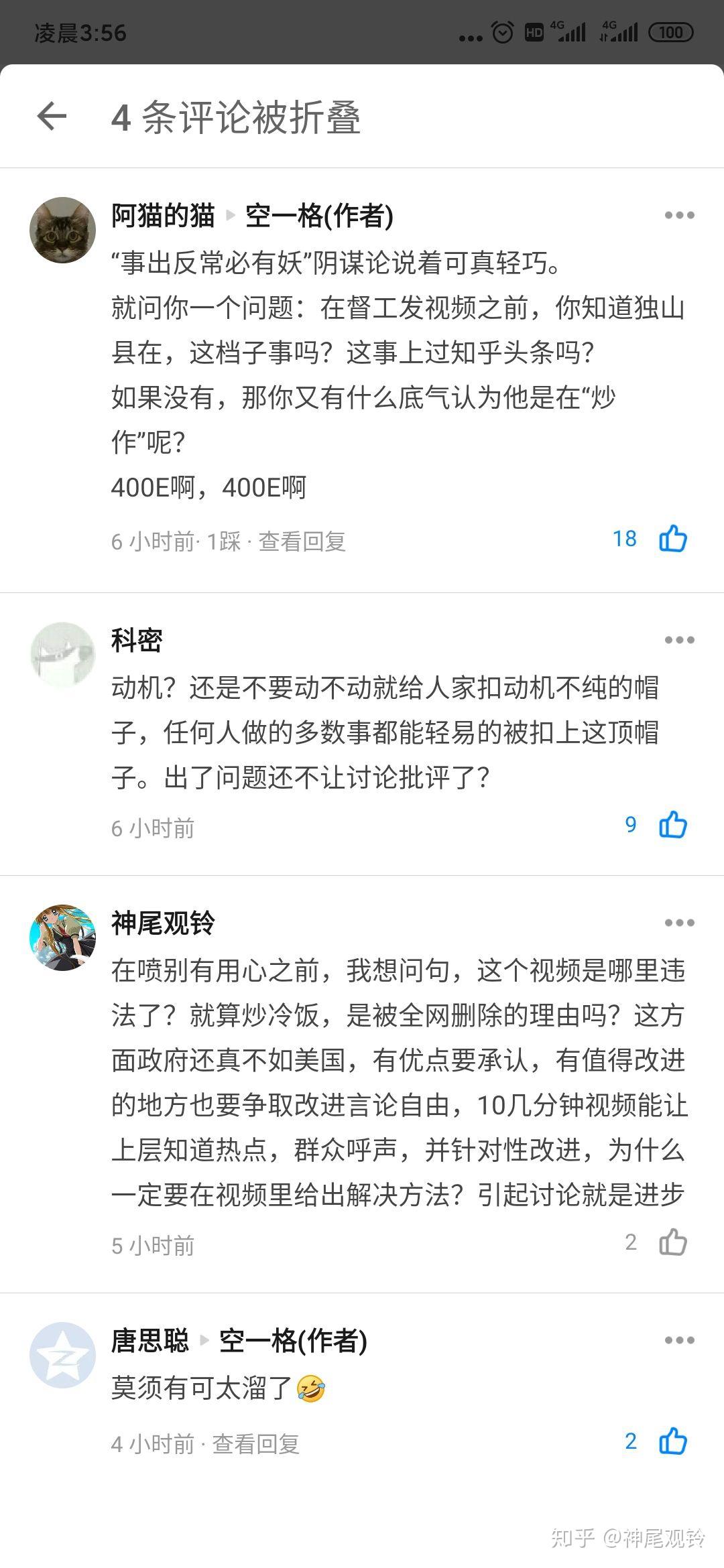Screen dimensions: 724x1568
Task: Open username 唐思聪
Action: click(150, 1341)
